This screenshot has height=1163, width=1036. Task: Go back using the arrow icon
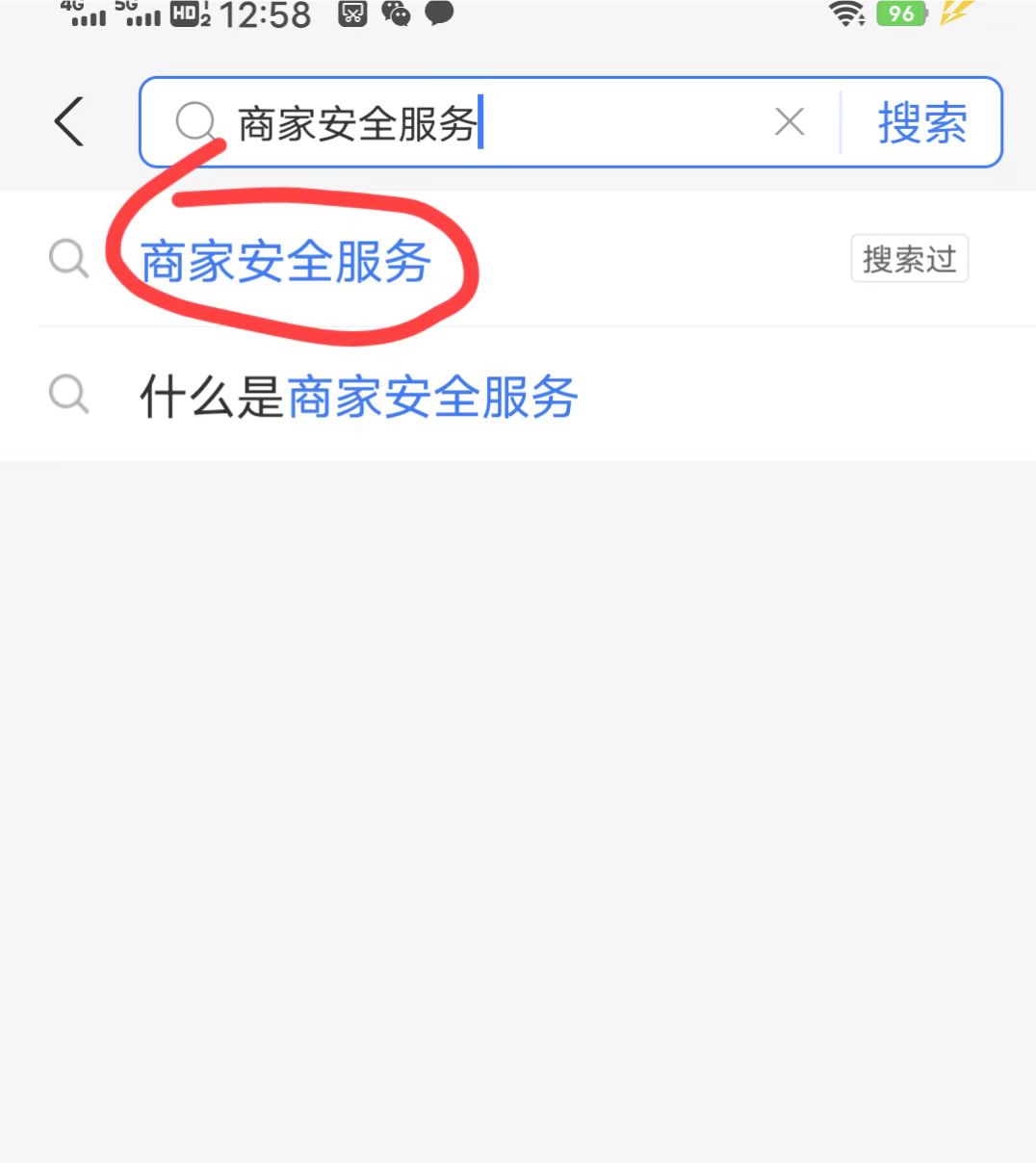(x=69, y=122)
